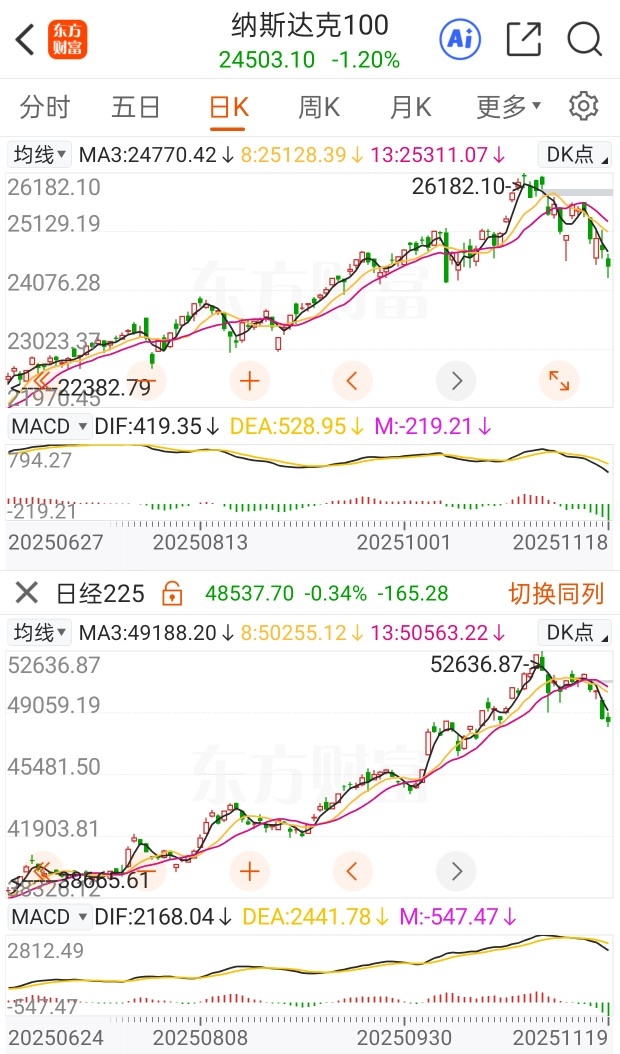The height and width of the screenshot is (1054, 620).
Task: Open 均线 dropdown on Nasdaq chart
Action: (40, 155)
